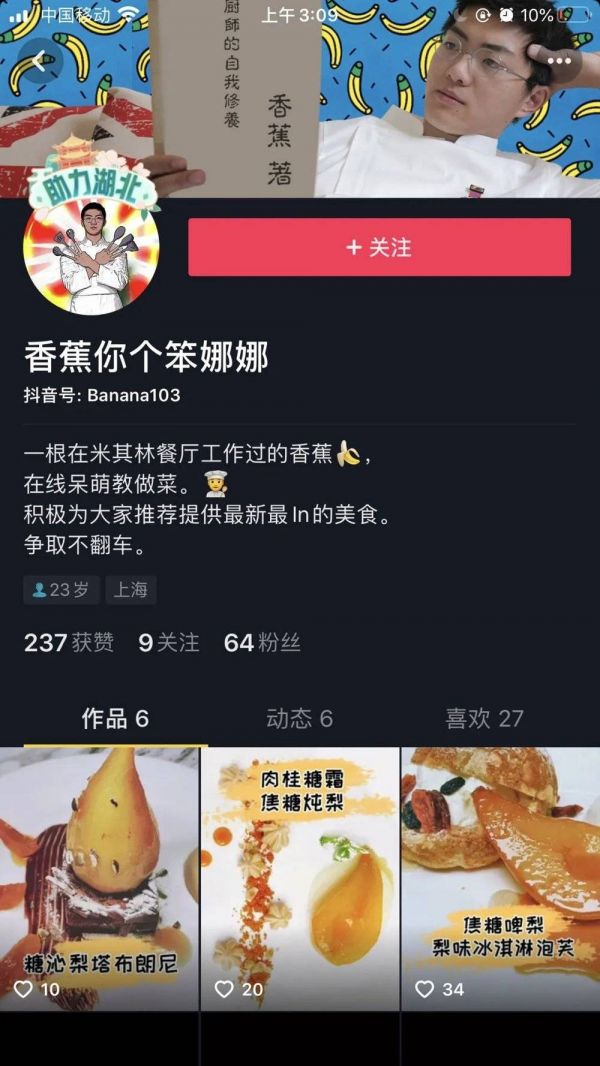This screenshot has height=1066, width=600.
Task: Open the 糖沁梨塔布朗尼 video
Action: (99, 880)
